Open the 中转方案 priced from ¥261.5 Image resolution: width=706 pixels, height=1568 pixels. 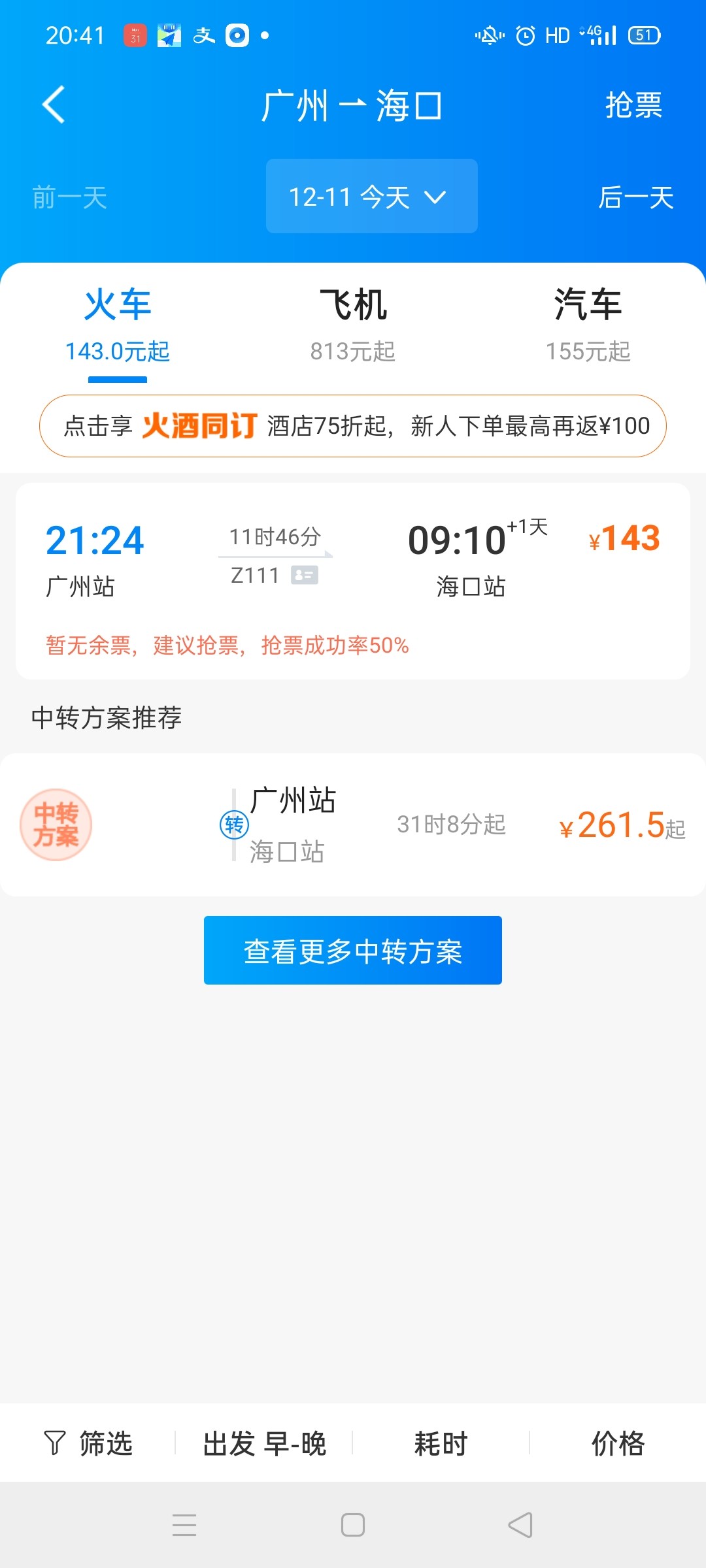point(353,825)
